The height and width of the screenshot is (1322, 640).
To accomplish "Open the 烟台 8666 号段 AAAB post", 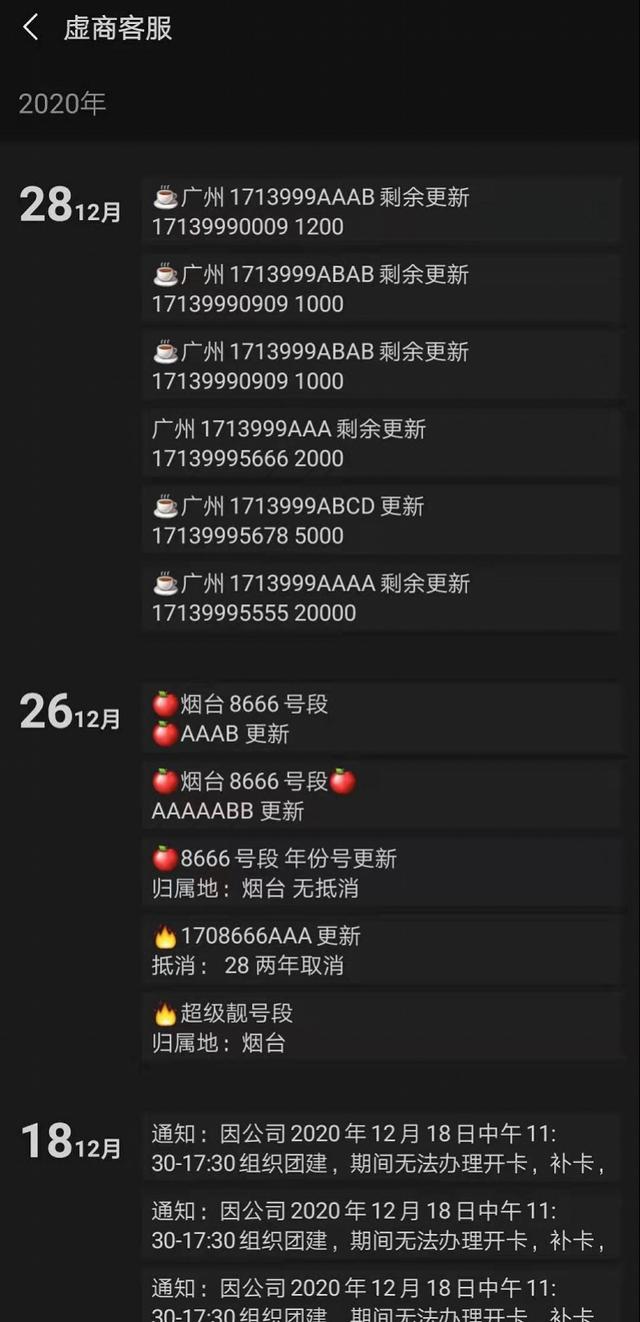I will [x=380, y=719].
